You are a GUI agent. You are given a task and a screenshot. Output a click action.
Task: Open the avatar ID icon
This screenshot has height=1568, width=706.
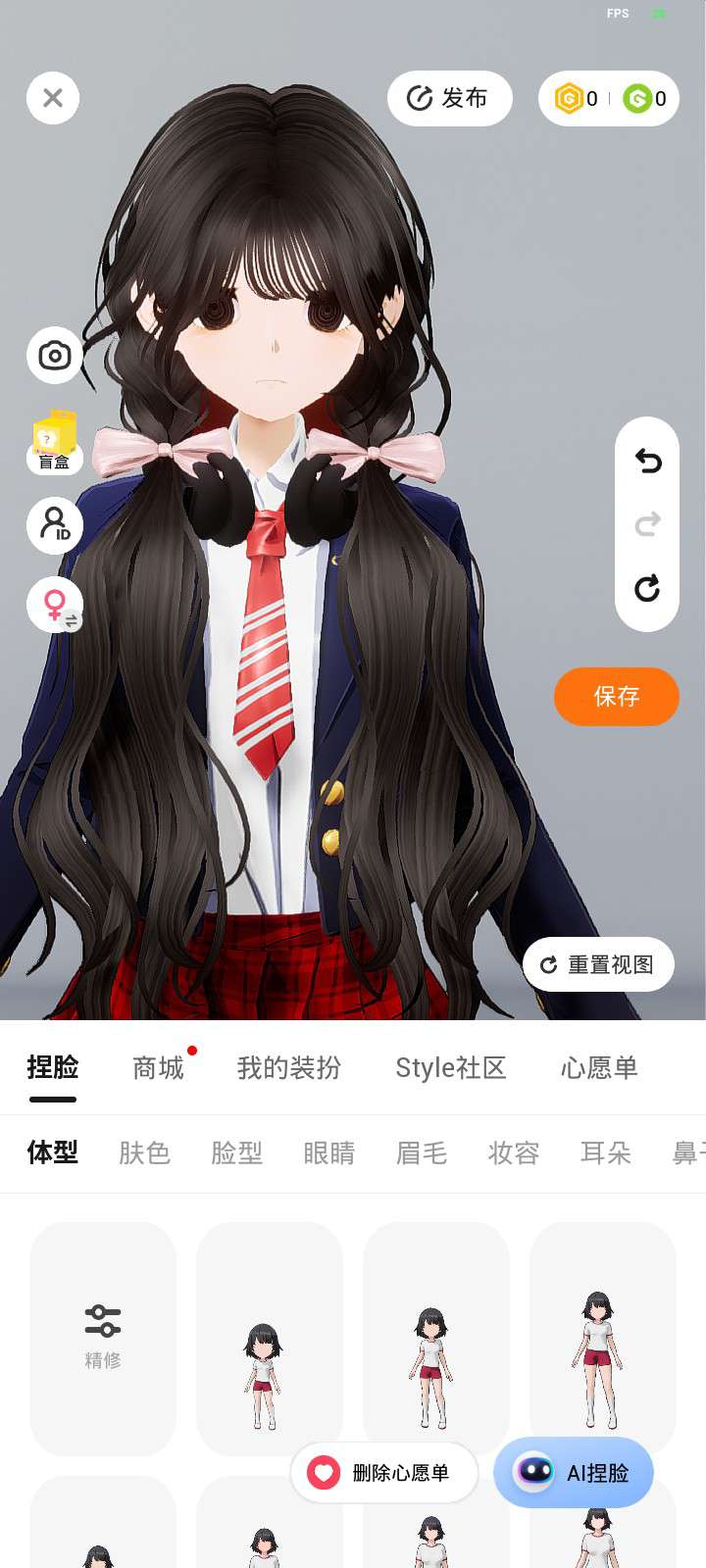[x=55, y=525]
